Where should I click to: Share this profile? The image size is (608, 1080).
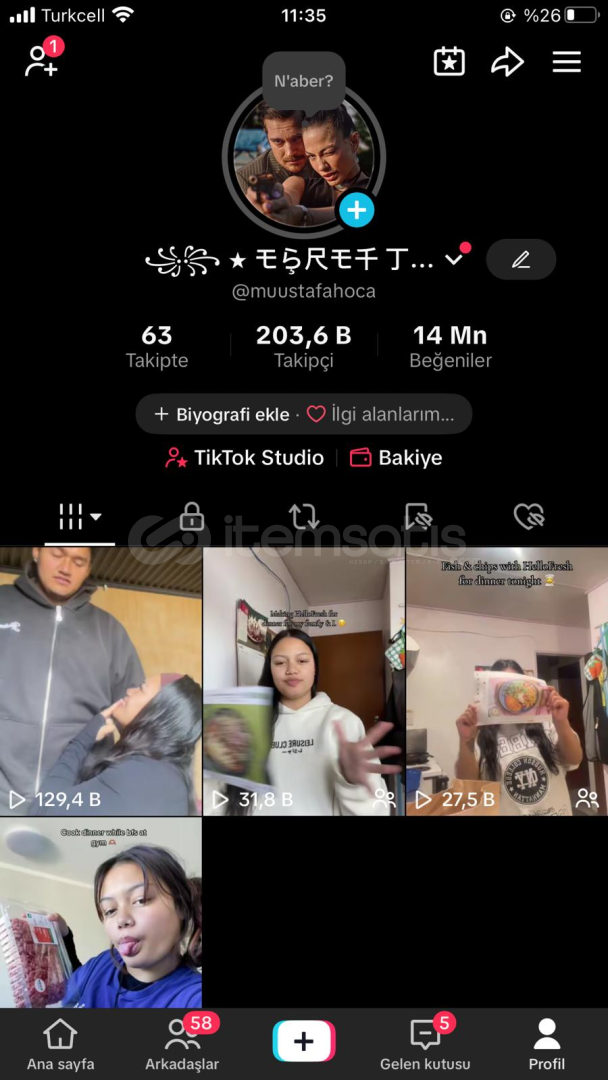pos(507,63)
